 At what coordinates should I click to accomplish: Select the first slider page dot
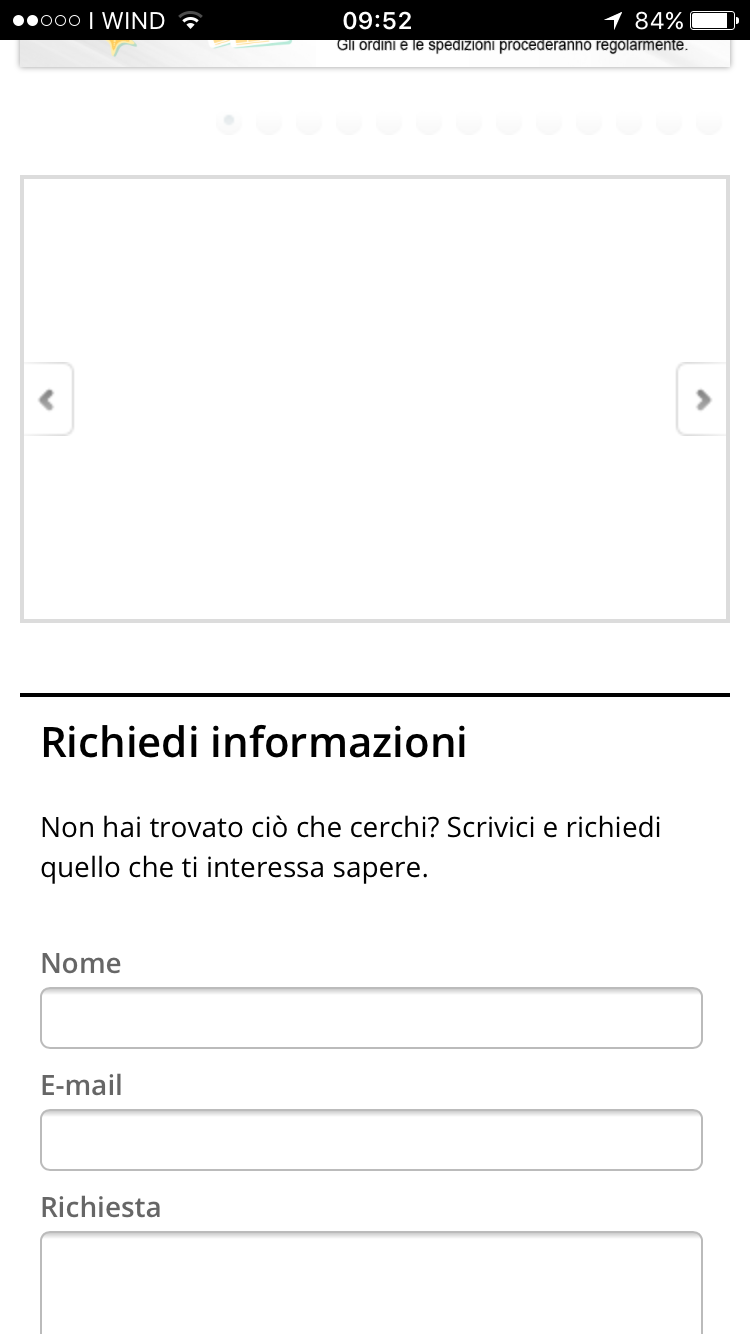click(229, 123)
